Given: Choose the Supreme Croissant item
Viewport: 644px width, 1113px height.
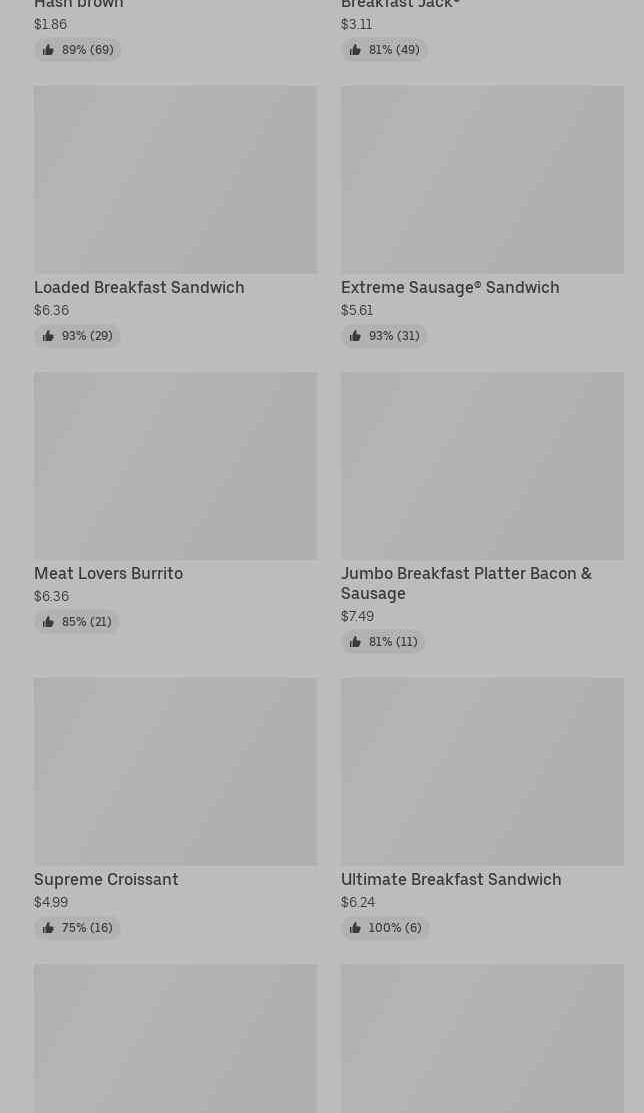Looking at the screenshot, I should pos(175,808).
